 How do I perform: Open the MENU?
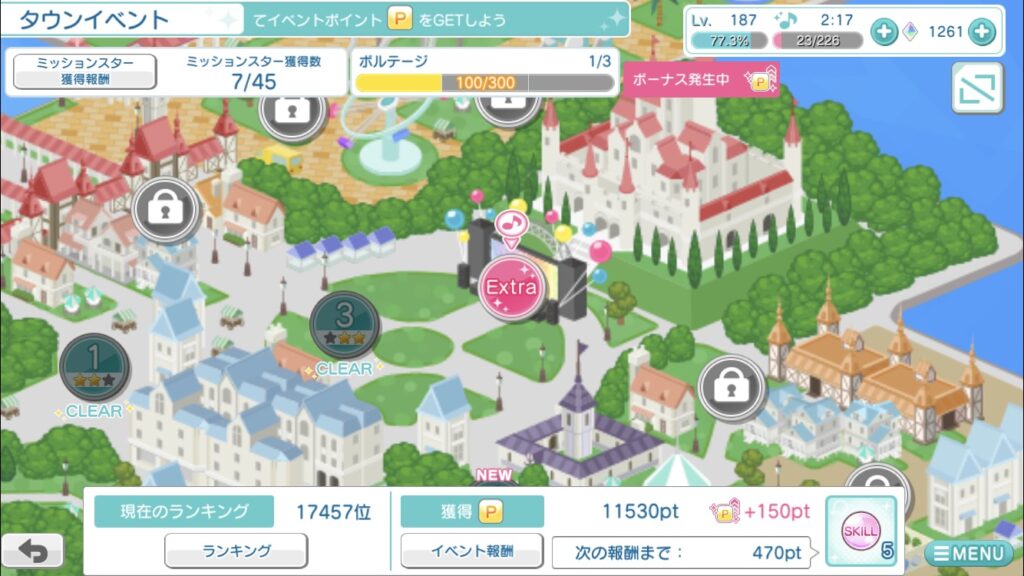pyautogui.click(x=965, y=553)
